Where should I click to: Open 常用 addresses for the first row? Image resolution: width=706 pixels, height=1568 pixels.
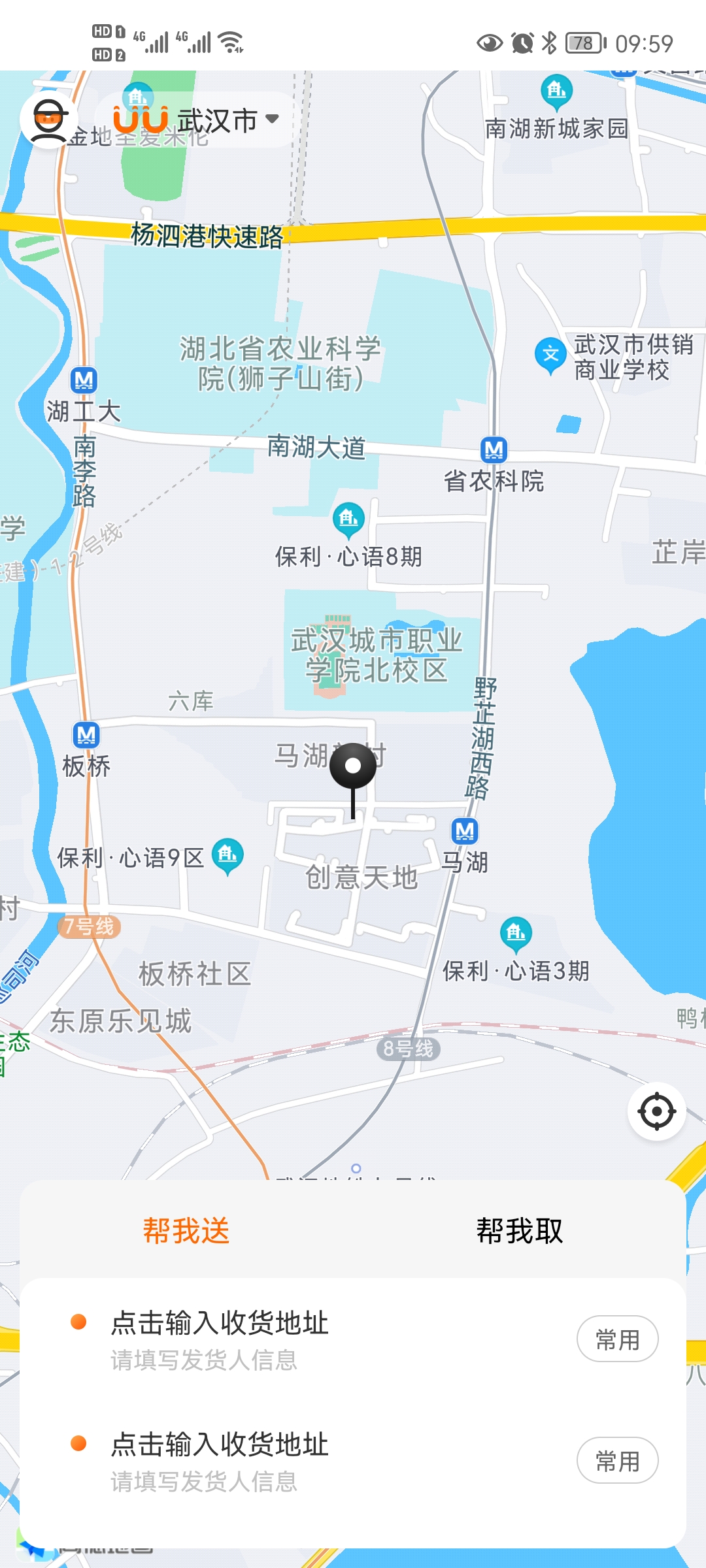tap(617, 1339)
